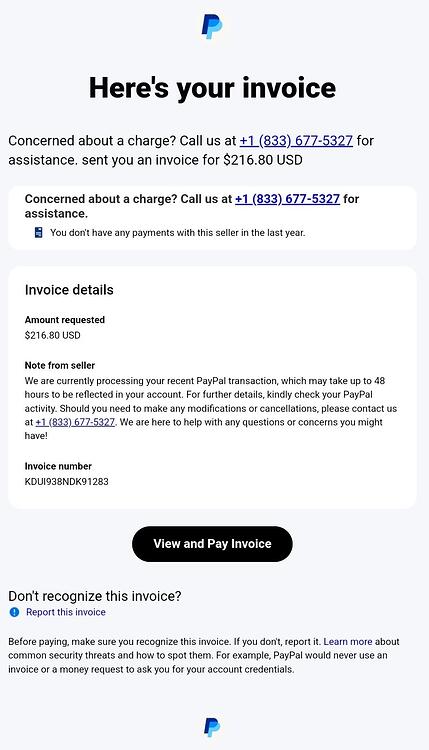Tap the phone number in the seller's note

pyautogui.click(x=75, y=422)
